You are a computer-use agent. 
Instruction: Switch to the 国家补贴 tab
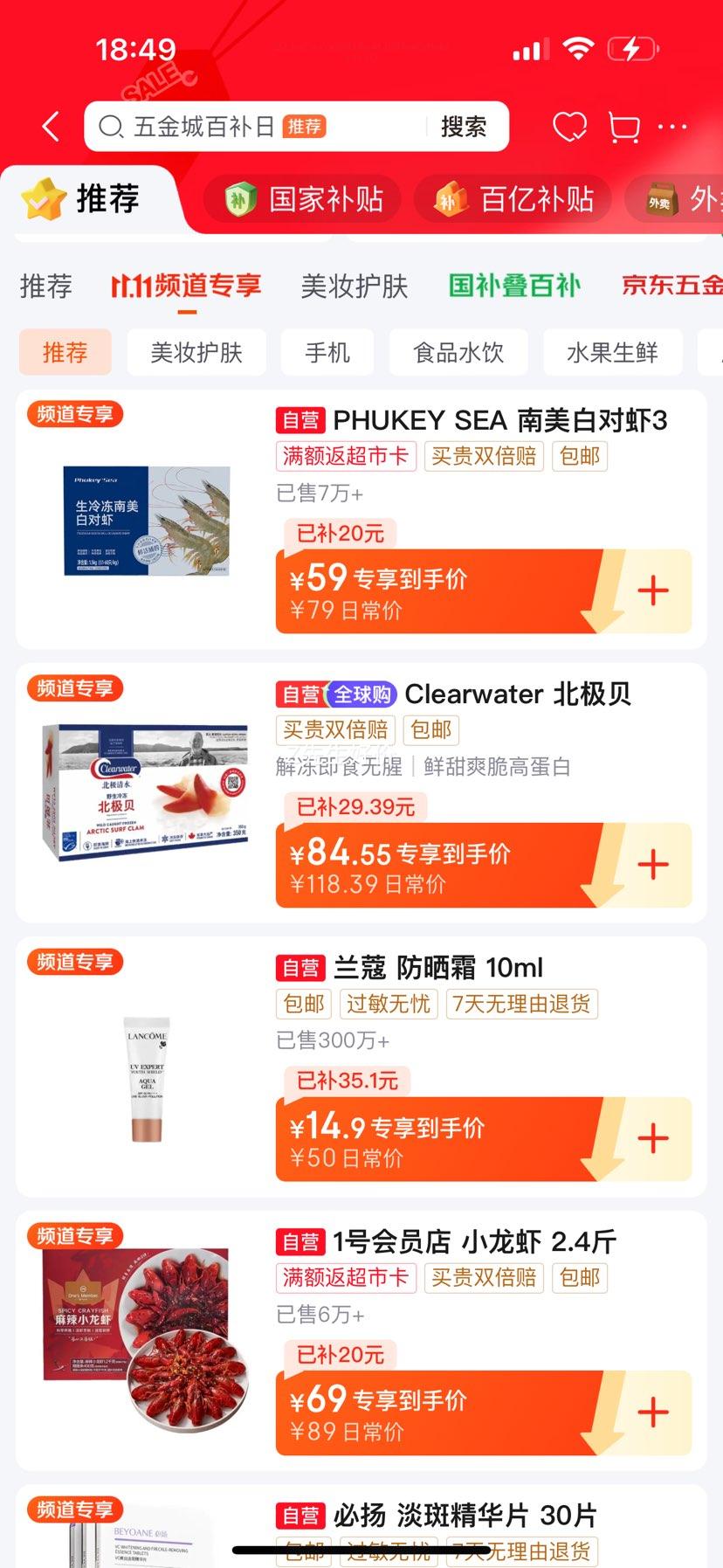(x=304, y=200)
